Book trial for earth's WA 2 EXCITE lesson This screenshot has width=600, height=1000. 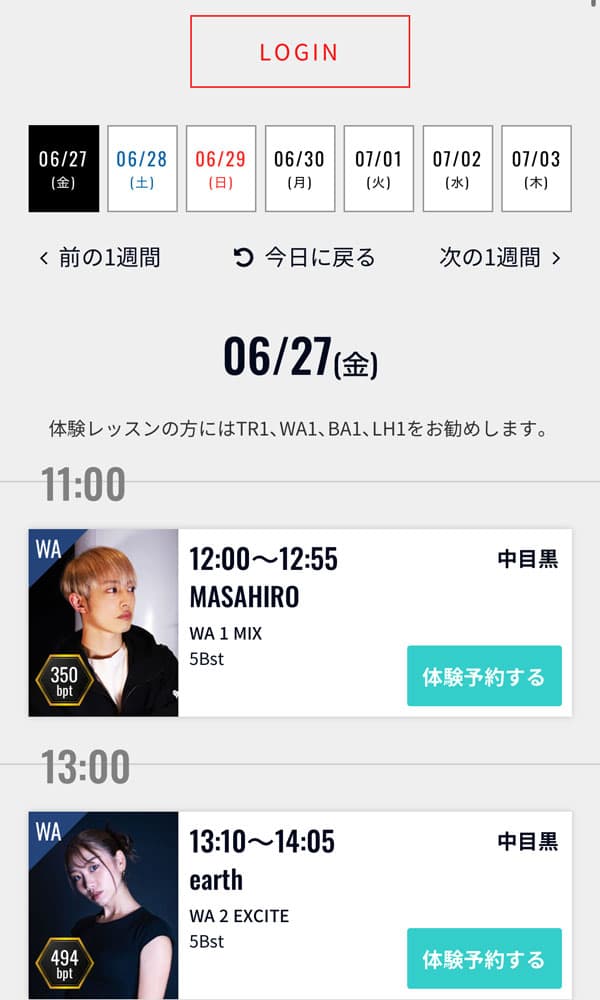484,959
